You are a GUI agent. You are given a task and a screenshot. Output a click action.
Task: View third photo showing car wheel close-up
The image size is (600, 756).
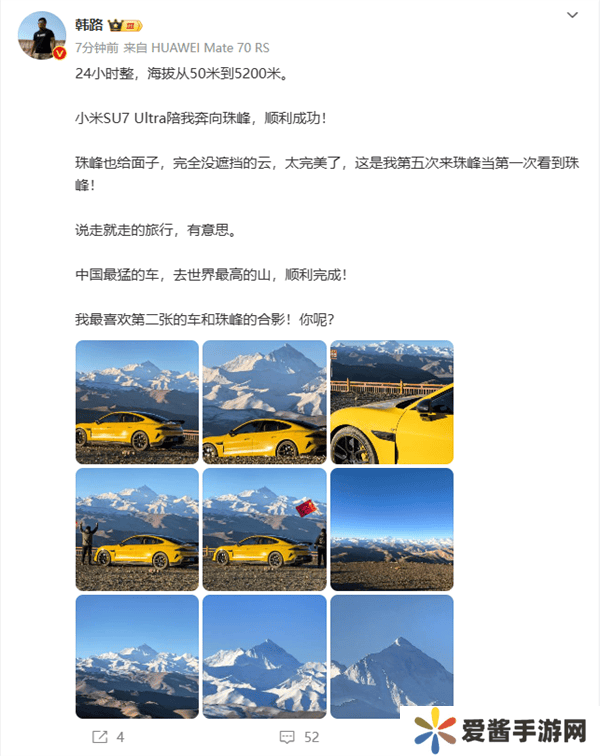(392, 401)
